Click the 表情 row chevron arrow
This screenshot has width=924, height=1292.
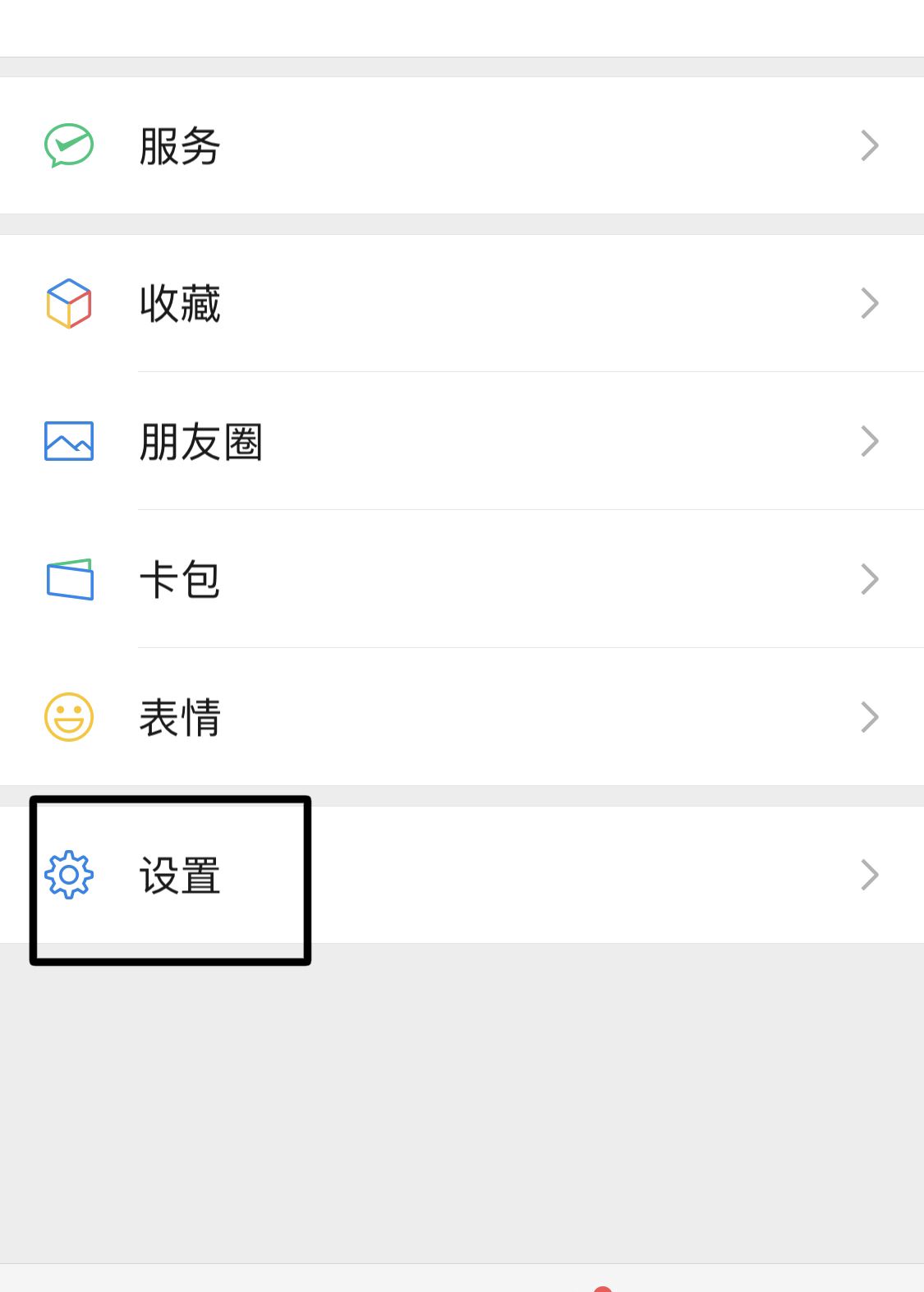coord(870,717)
